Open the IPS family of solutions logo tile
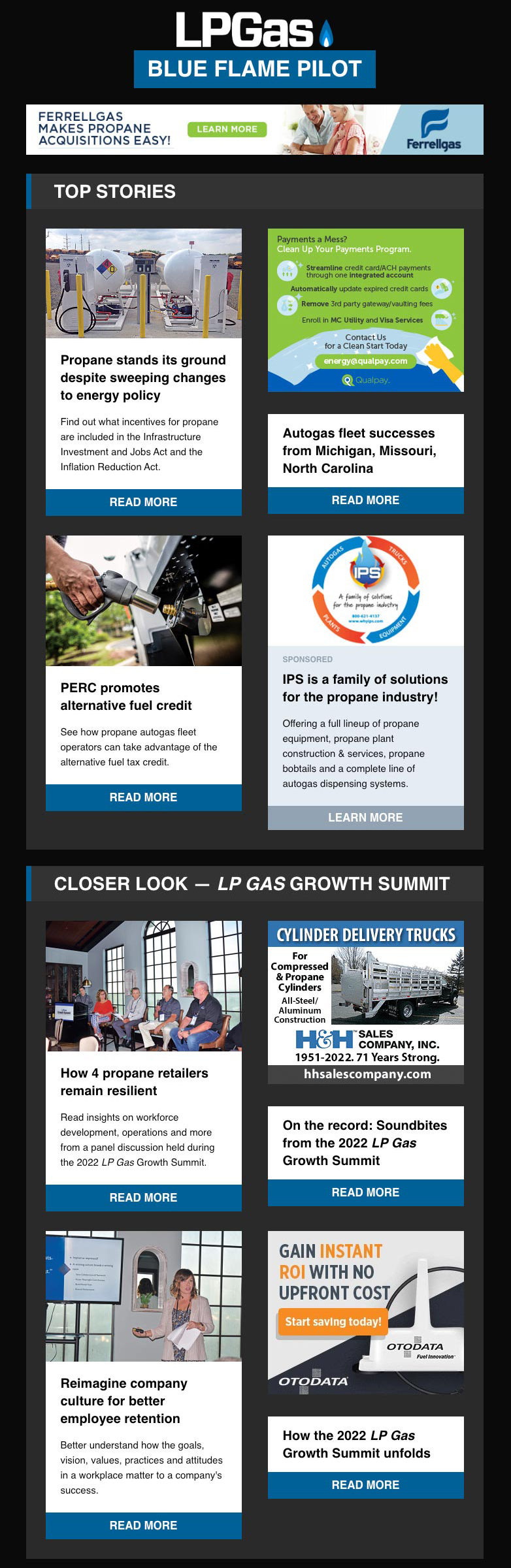Image resolution: width=511 pixels, height=1568 pixels. click(x=365, y=590)
